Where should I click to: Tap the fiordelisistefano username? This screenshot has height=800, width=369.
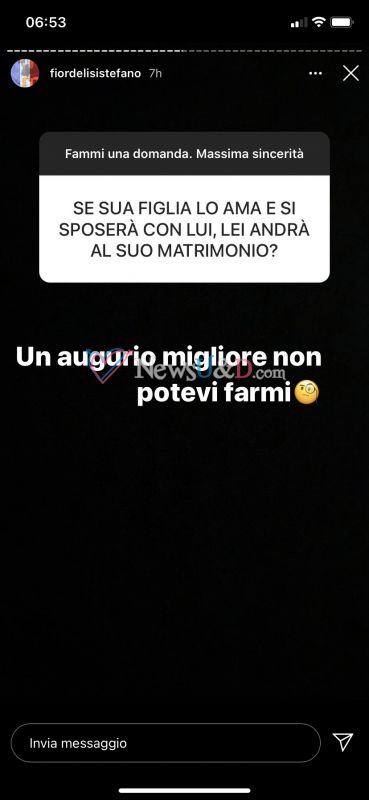tap(95, 73)
